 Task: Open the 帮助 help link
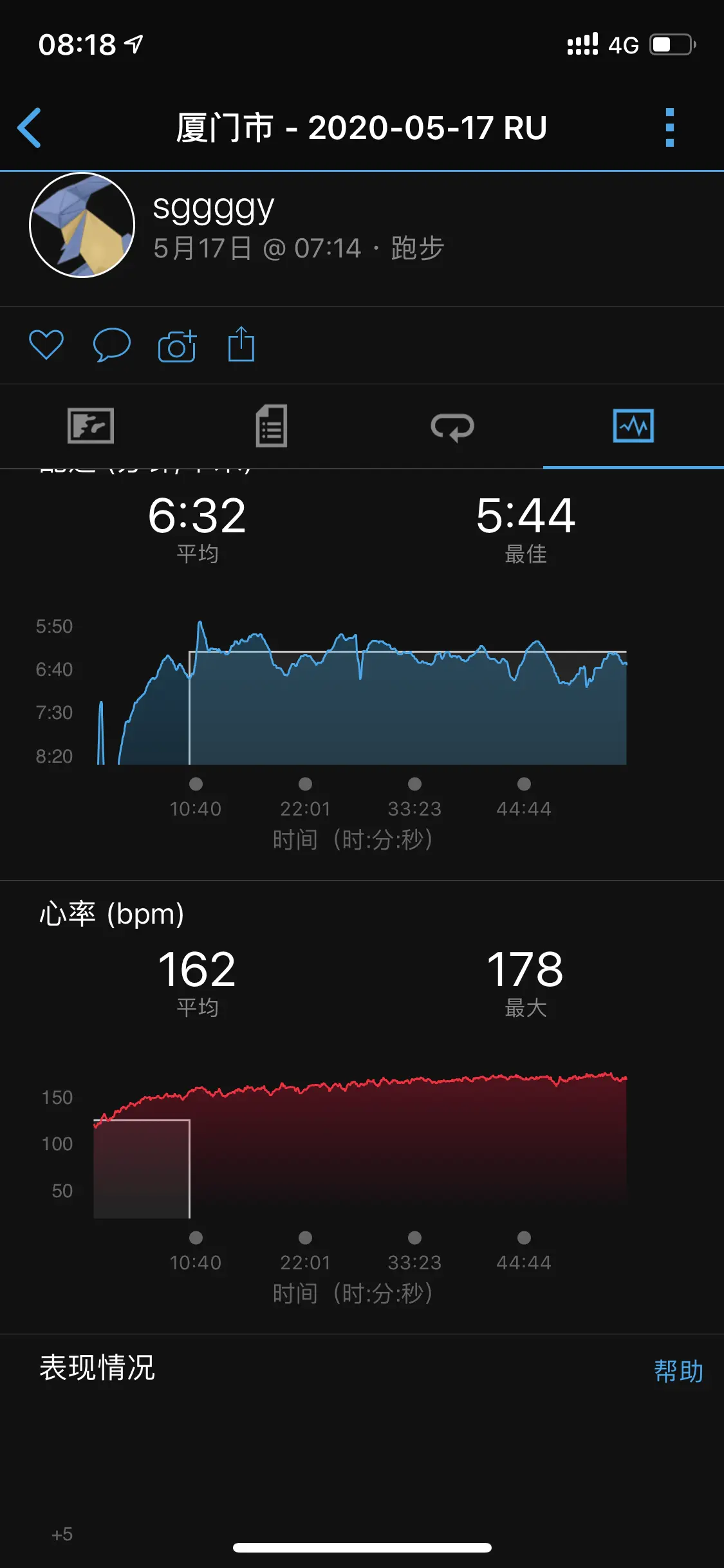click(679, 1371)
